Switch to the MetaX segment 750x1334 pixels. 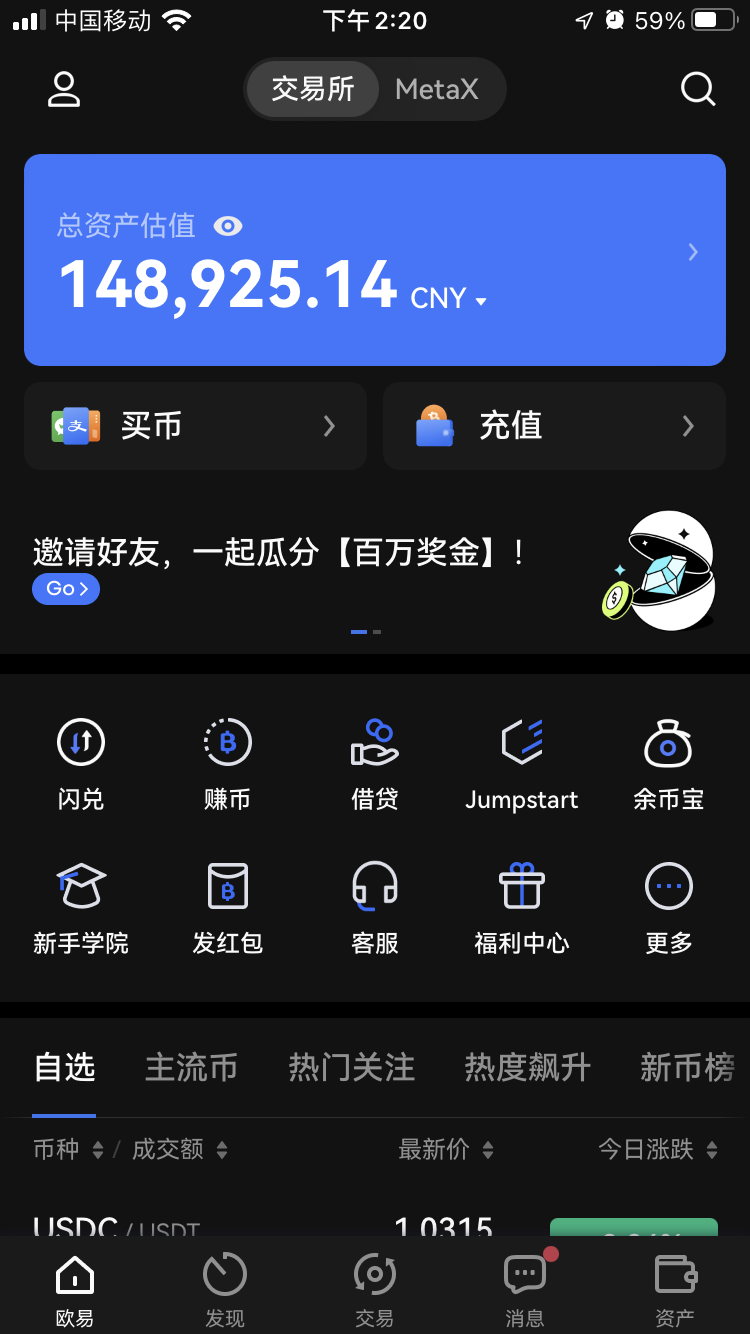[437, 89]
